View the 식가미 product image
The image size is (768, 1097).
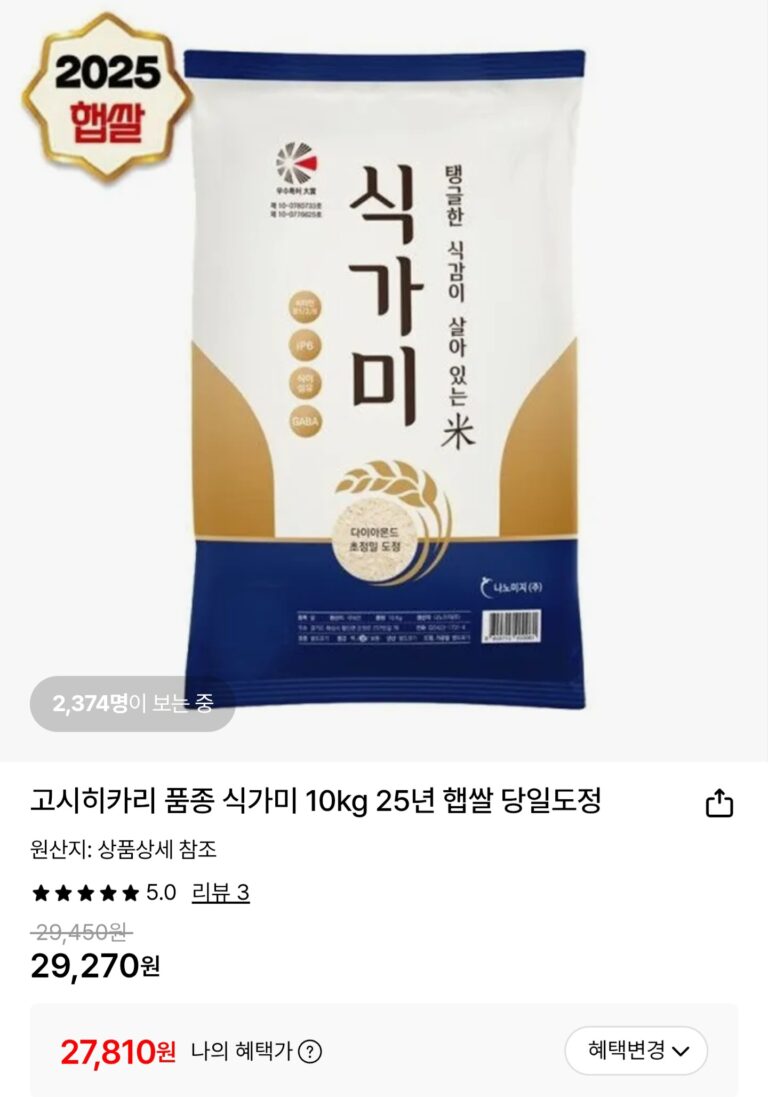pos(384,380)
